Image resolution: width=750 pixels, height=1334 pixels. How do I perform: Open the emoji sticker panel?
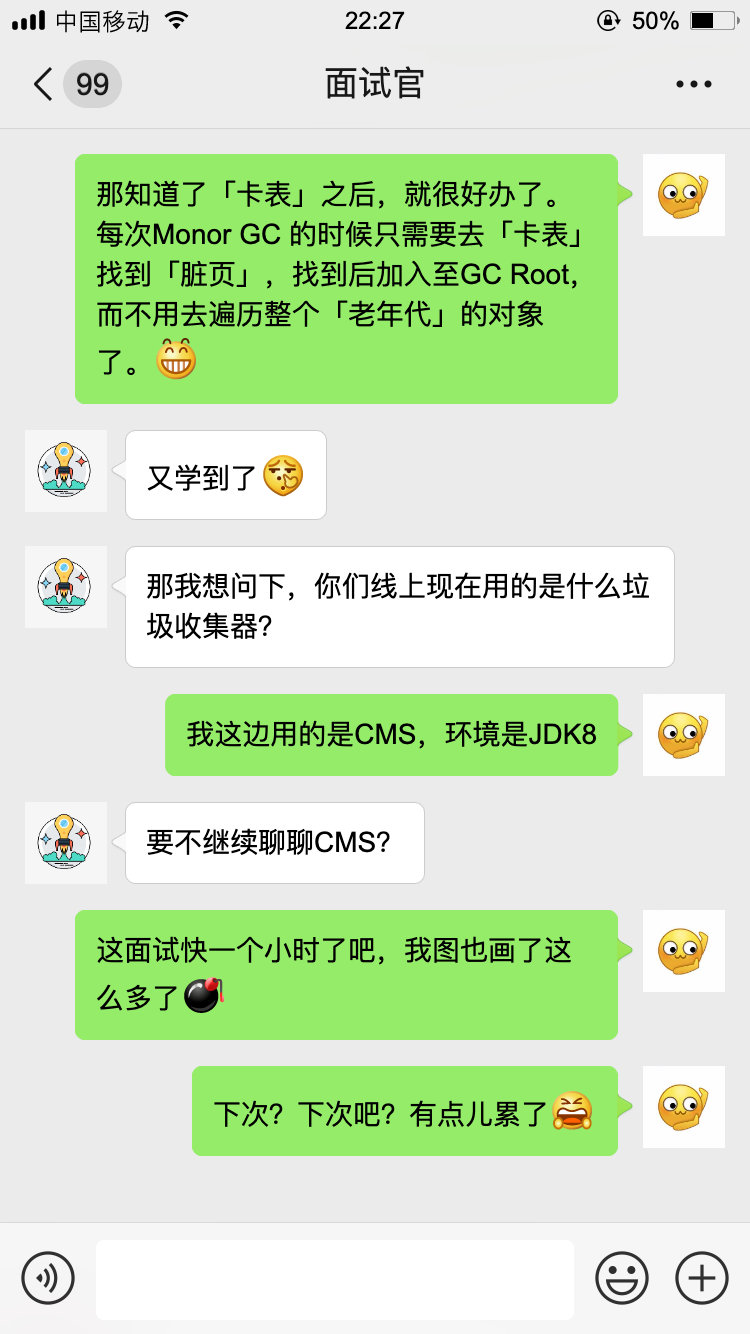[x=621, y=1278]
